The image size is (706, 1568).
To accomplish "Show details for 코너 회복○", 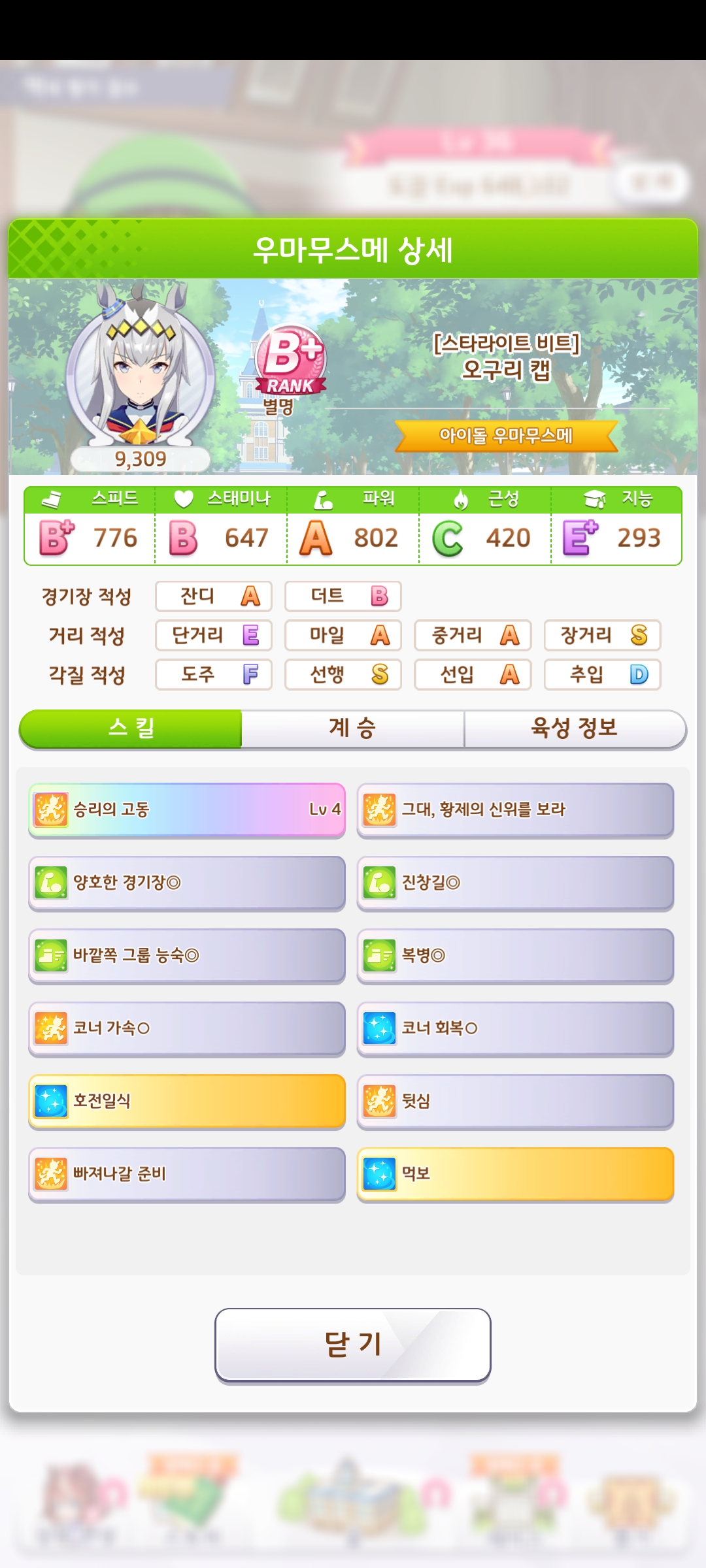I will point(515,1028).
